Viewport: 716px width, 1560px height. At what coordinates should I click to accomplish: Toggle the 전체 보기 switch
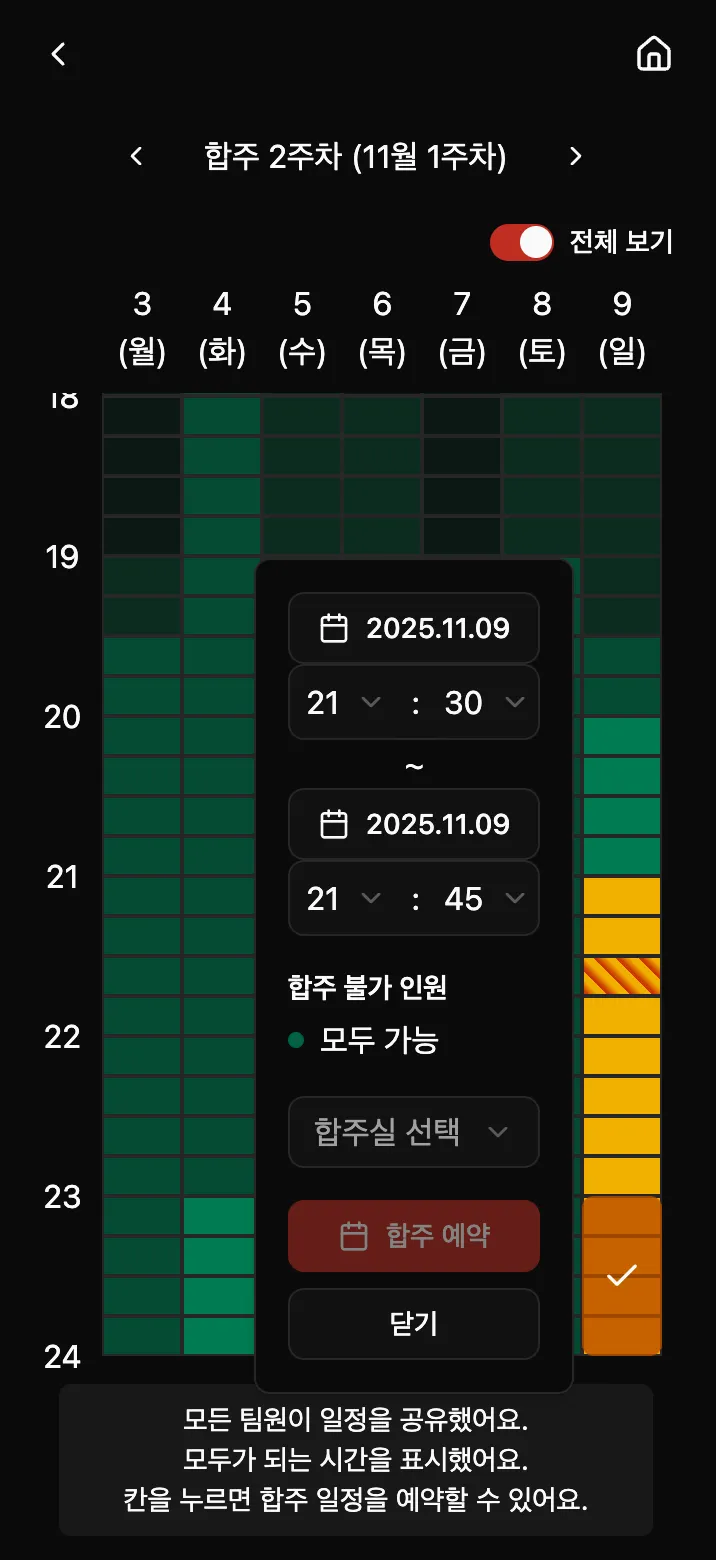(x=522, y=242)
